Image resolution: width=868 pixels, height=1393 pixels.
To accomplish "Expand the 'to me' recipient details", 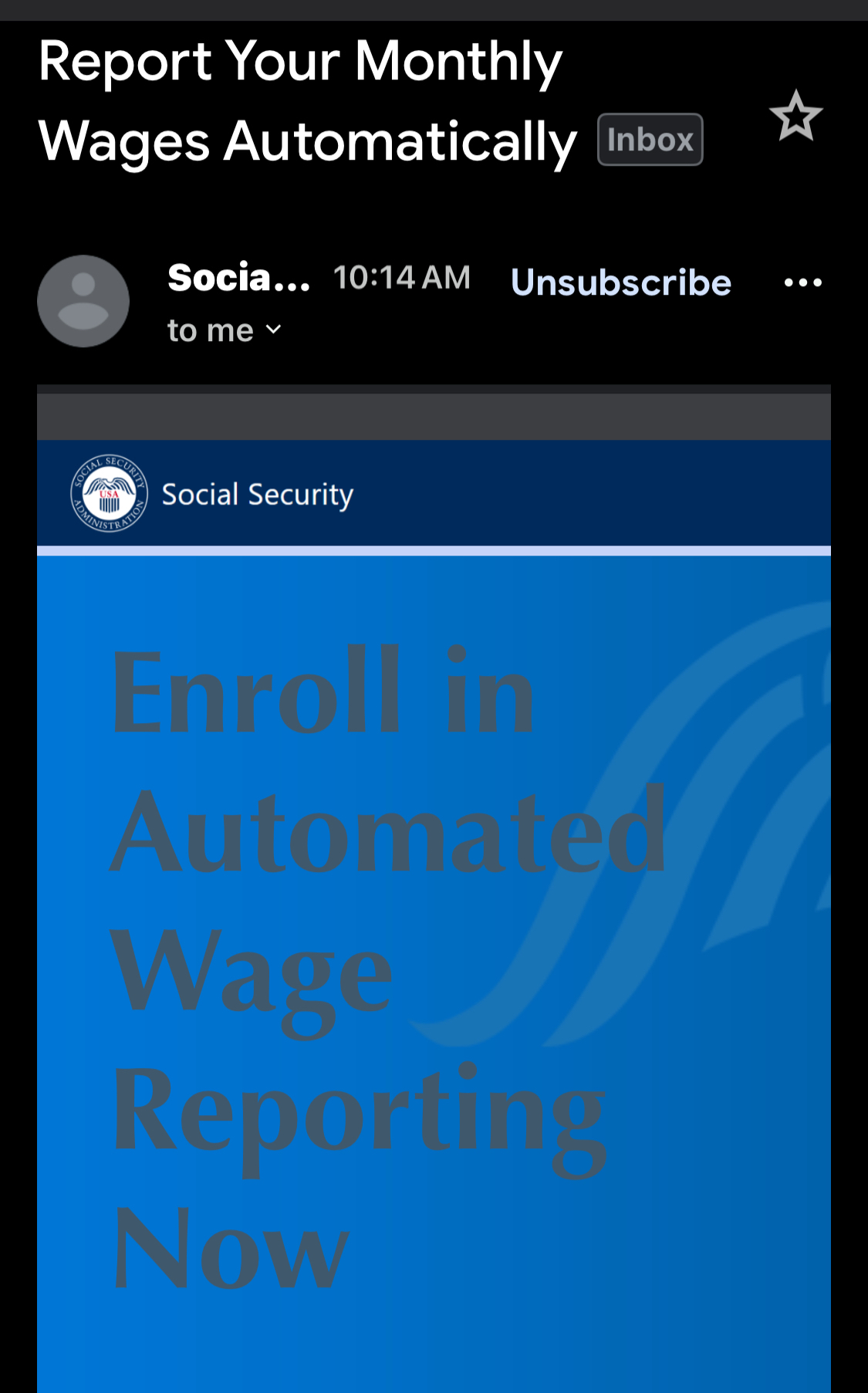I will pos(224,330).
